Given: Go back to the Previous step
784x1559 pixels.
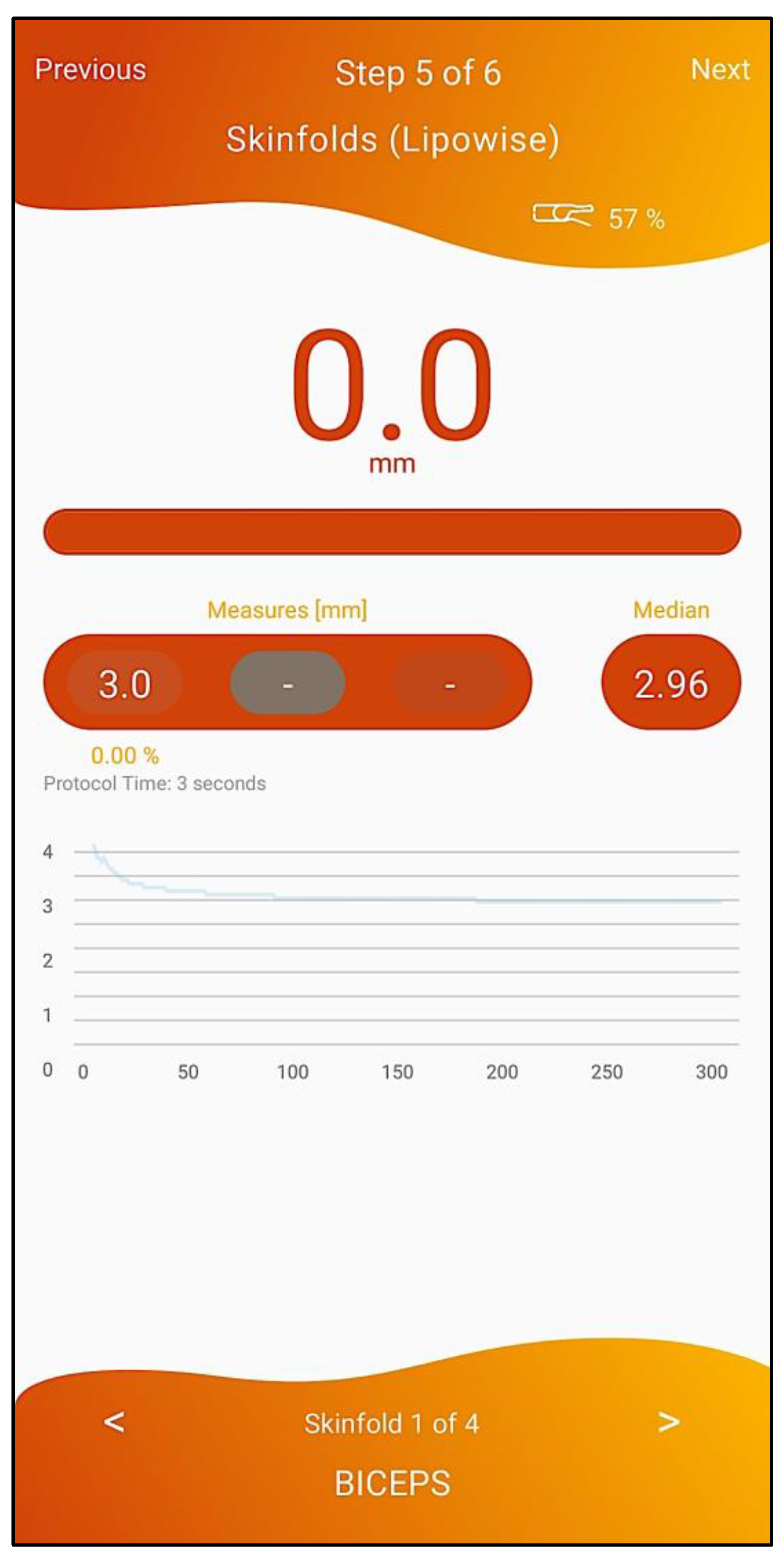Looking at the screenshot, I should click(x=91, y=70).
